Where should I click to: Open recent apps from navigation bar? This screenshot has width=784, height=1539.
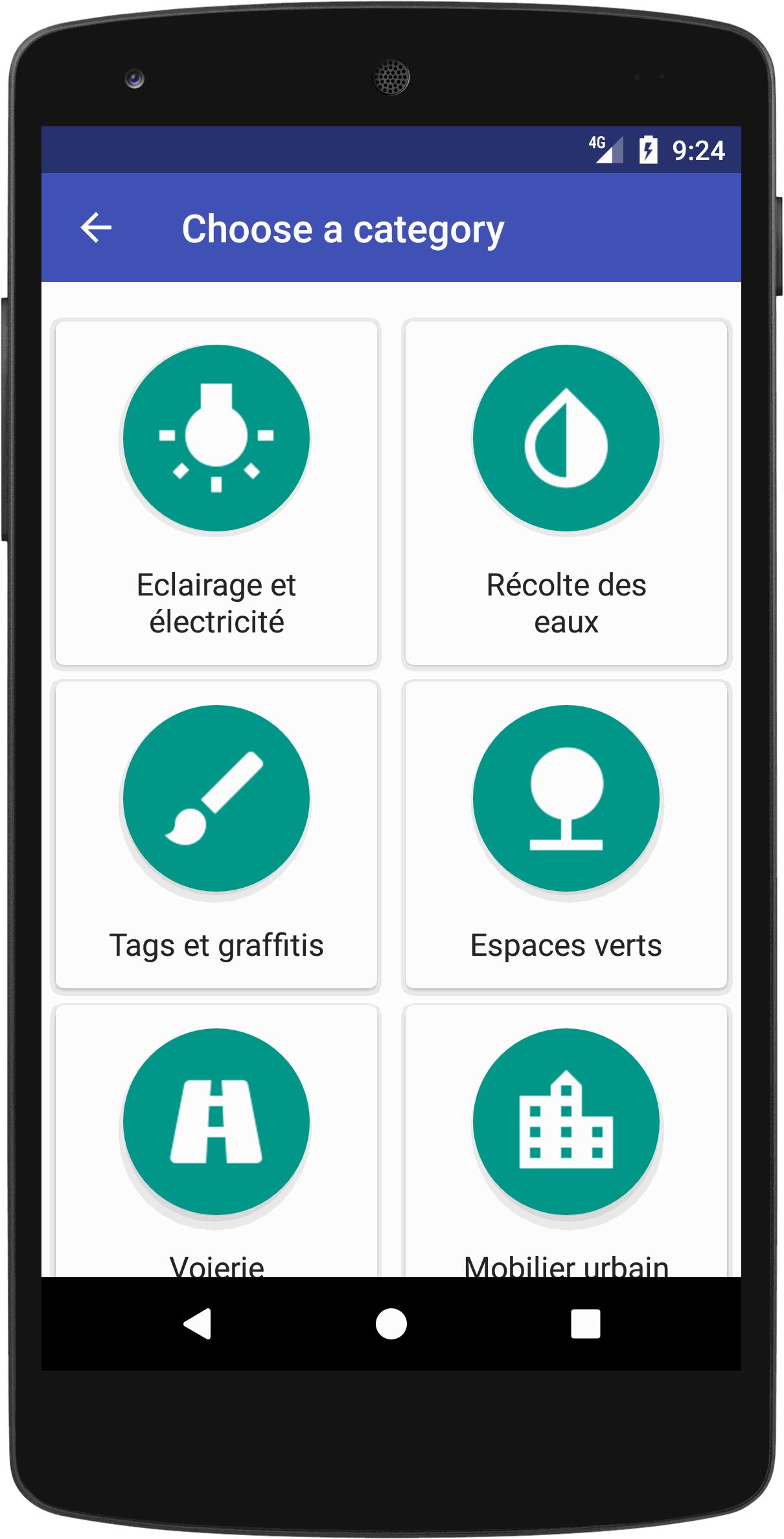585,1323
